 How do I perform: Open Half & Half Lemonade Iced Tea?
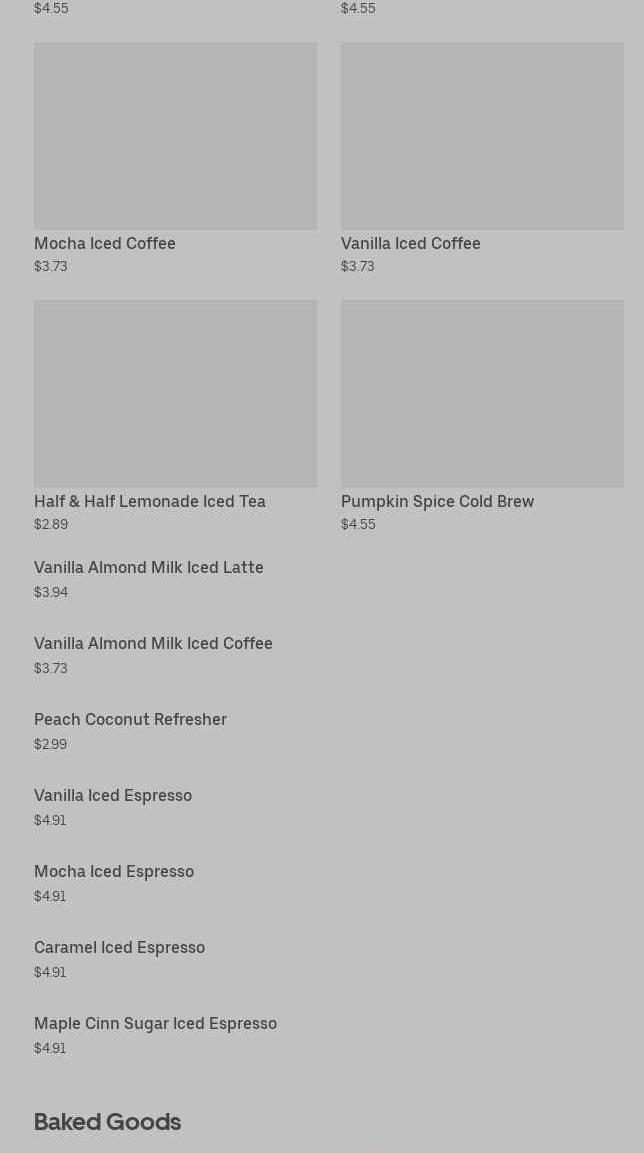pyautogui.click(x=175, y=416)
